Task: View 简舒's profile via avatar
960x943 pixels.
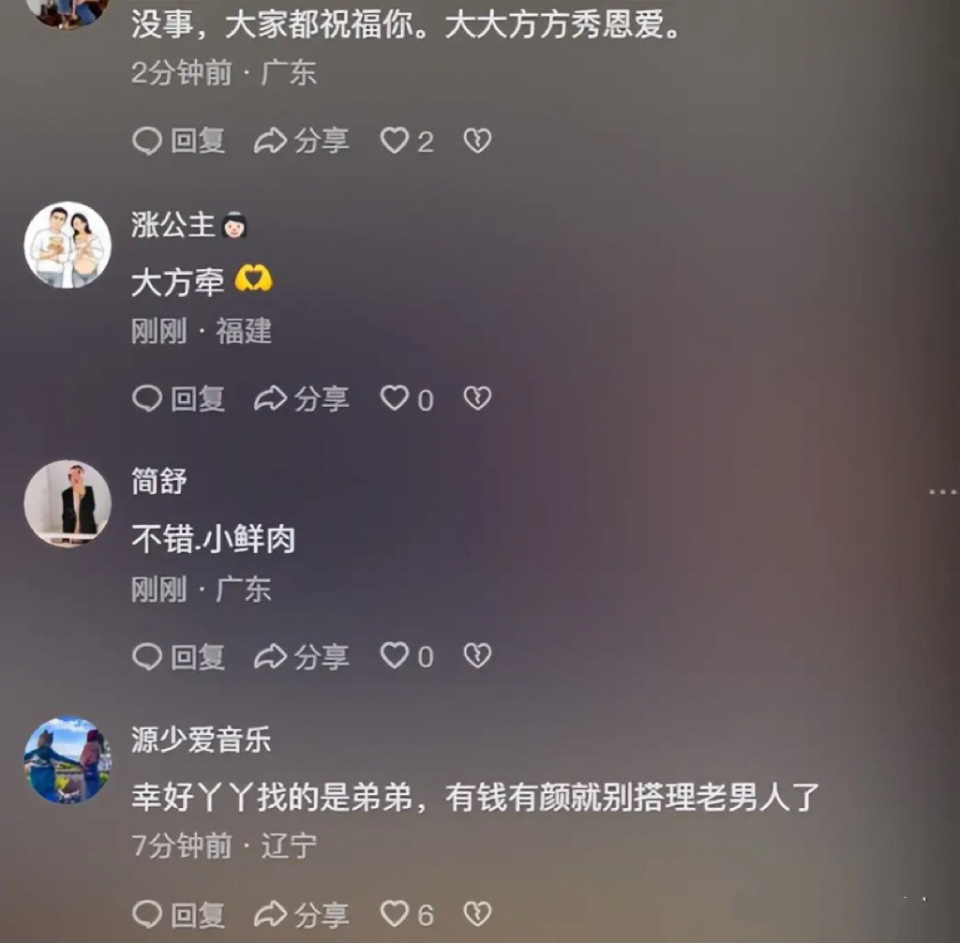Action: 67,503
